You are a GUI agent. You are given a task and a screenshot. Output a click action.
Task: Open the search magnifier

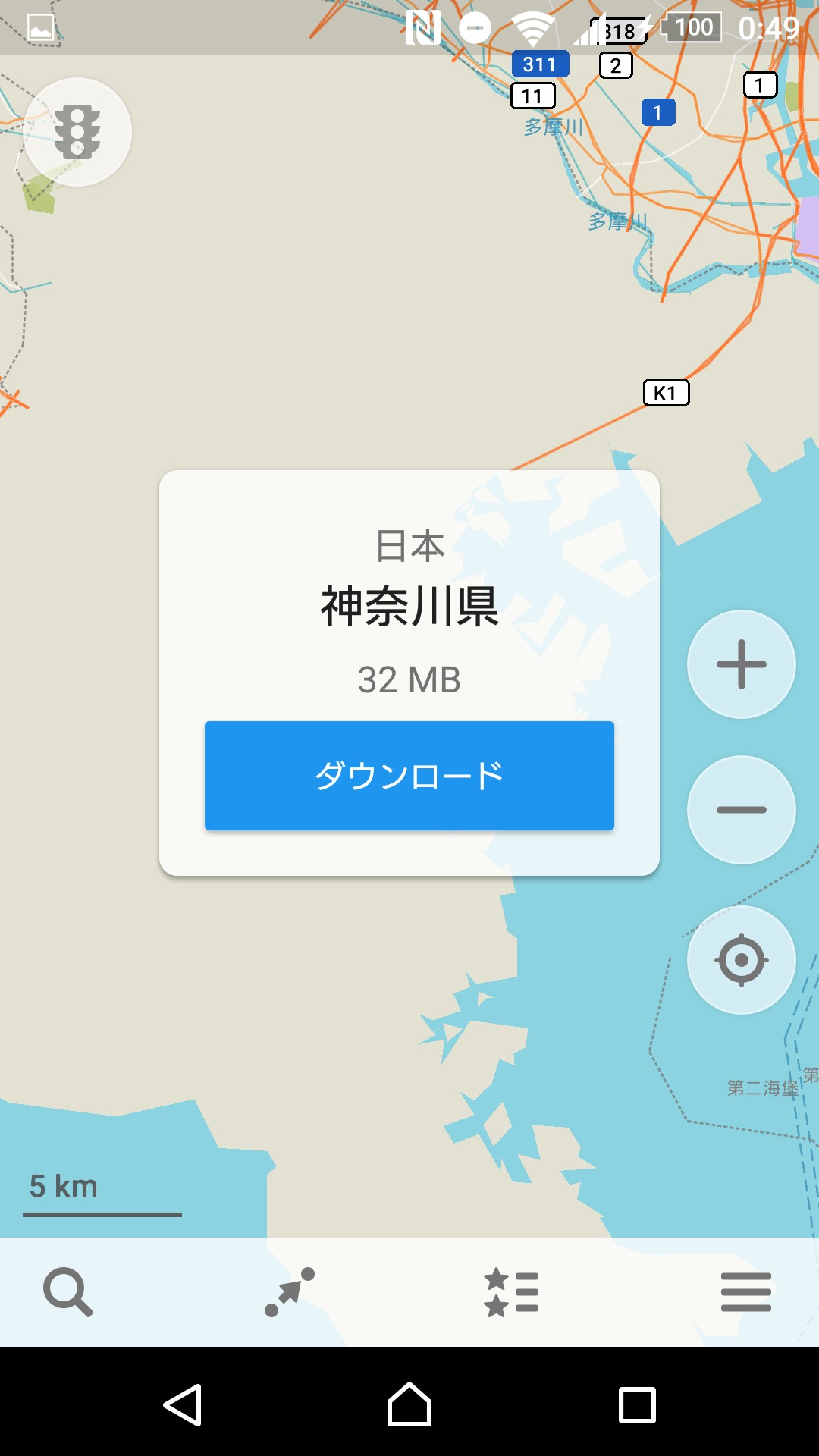pyautogui.click(x=68, y=1292)
